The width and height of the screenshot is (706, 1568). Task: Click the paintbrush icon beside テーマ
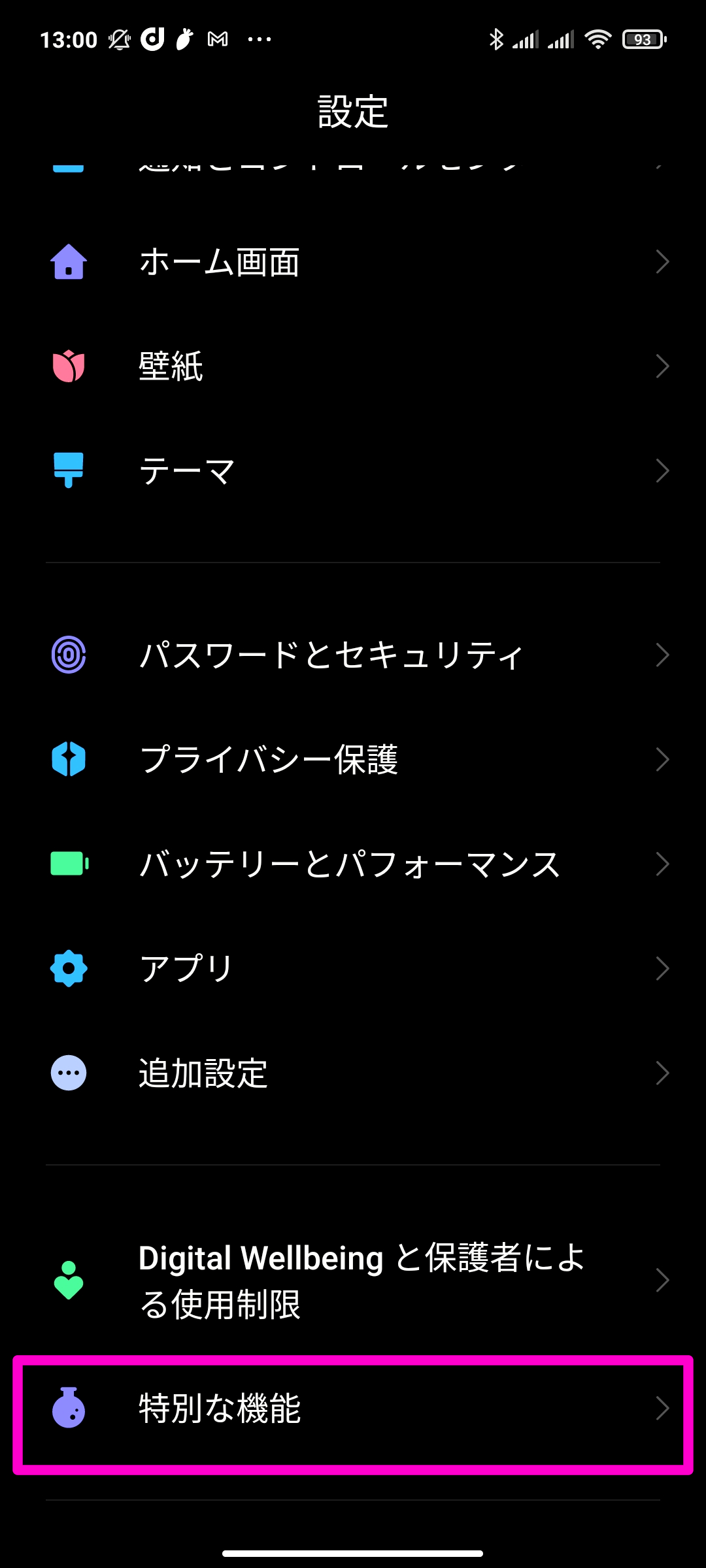(68, 471)
